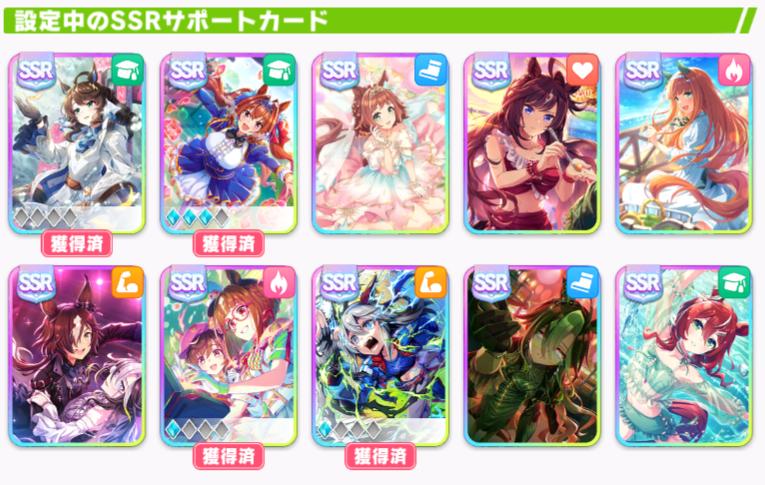Image resolution: width=765 pixels, height=485 pixels.
Task: Select the red-haired swimsuit wisdom SSR card
Action: (683, 355)
